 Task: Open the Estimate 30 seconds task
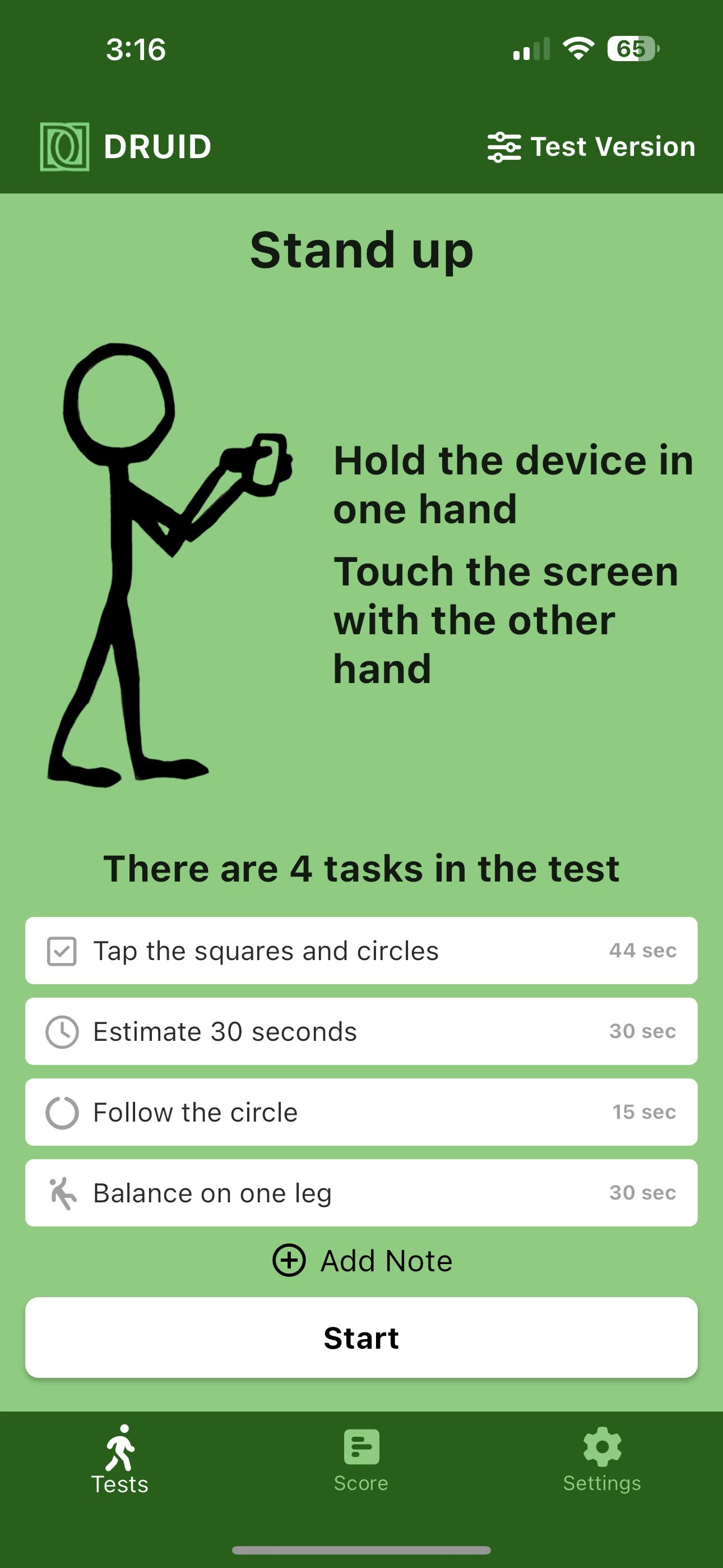tap(361, 1031)
